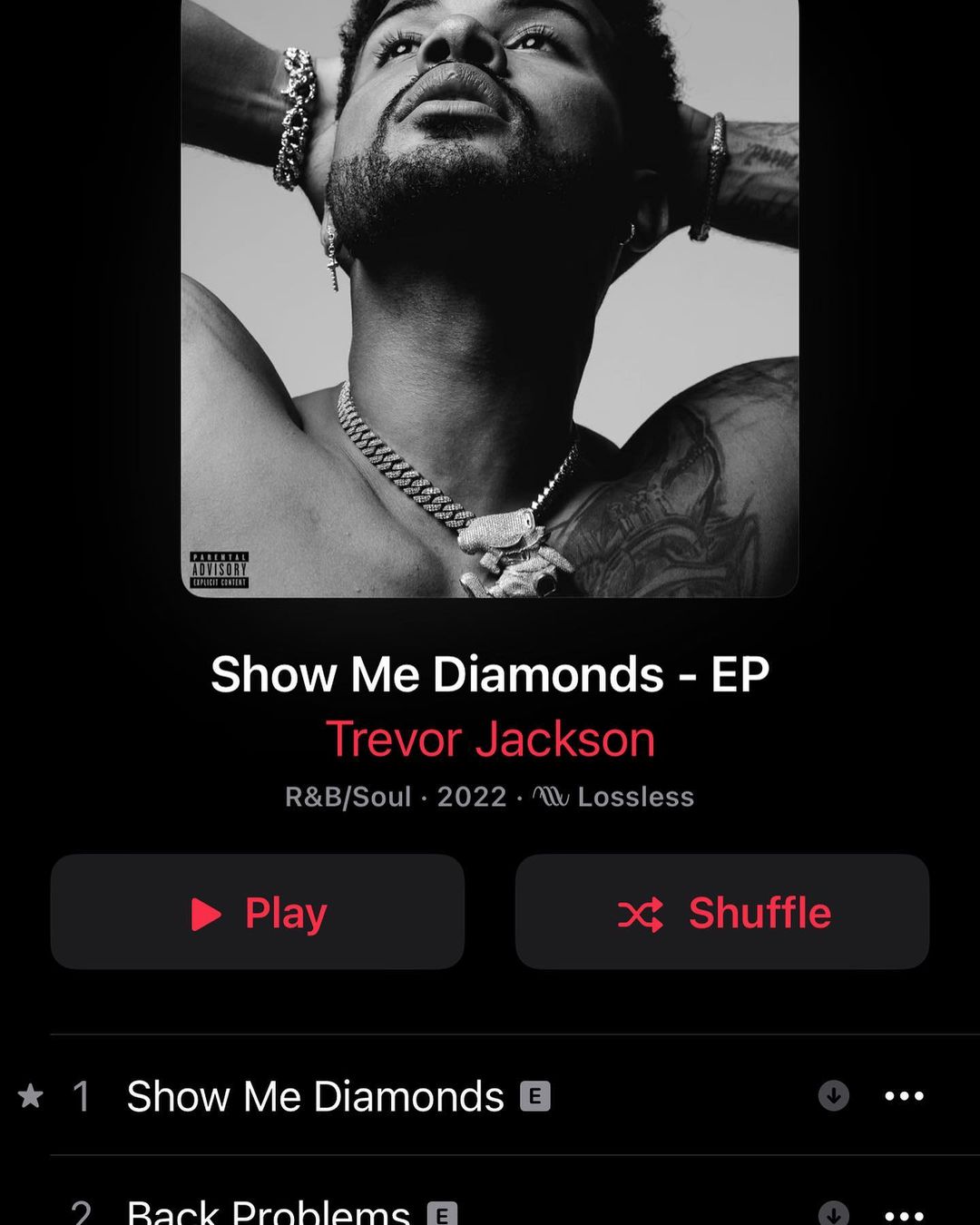Download the Show Me Diamonds track

pyautogui.click(x=833, y=1096)
